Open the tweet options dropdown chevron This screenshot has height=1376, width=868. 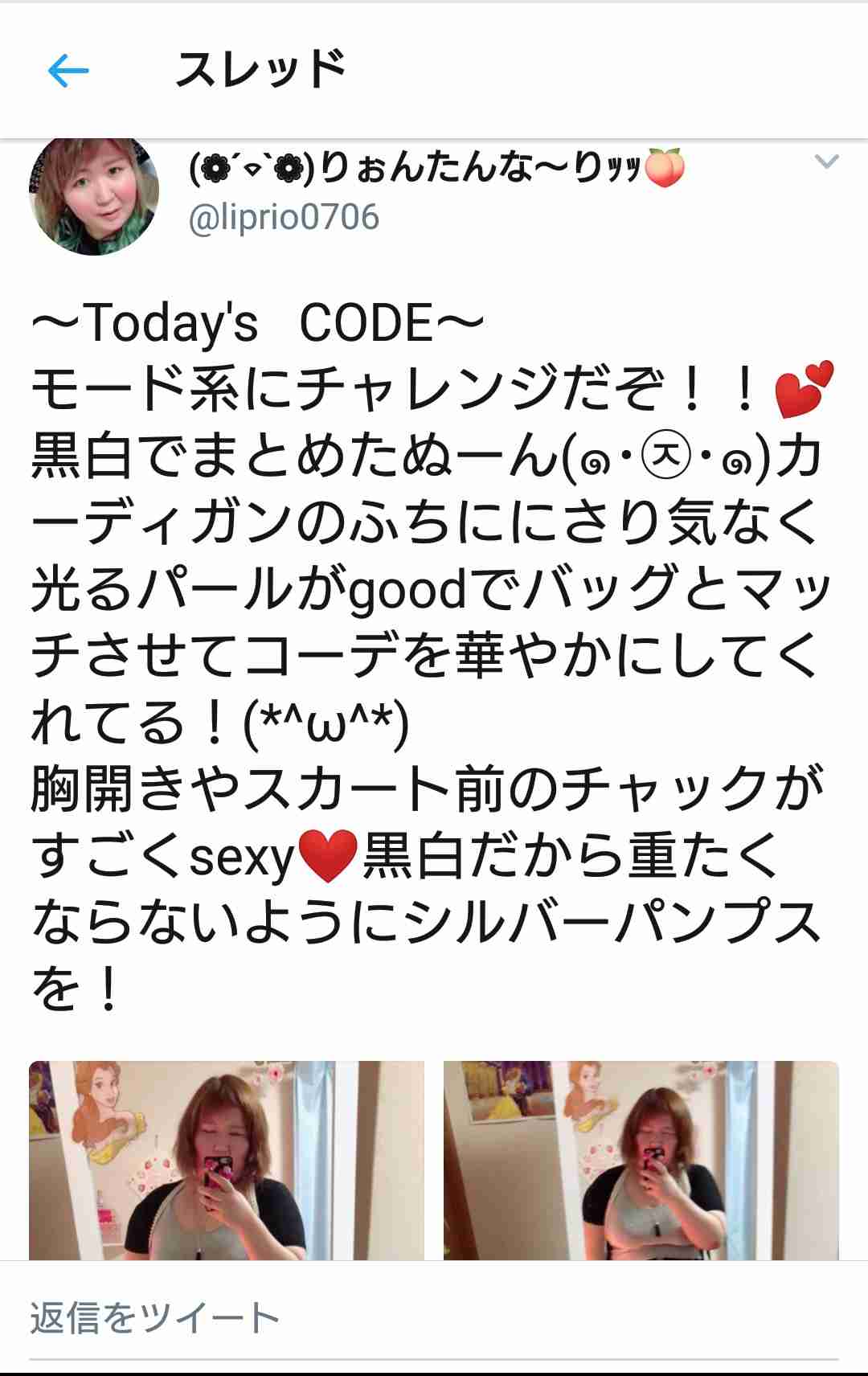(x=826, y=162)
